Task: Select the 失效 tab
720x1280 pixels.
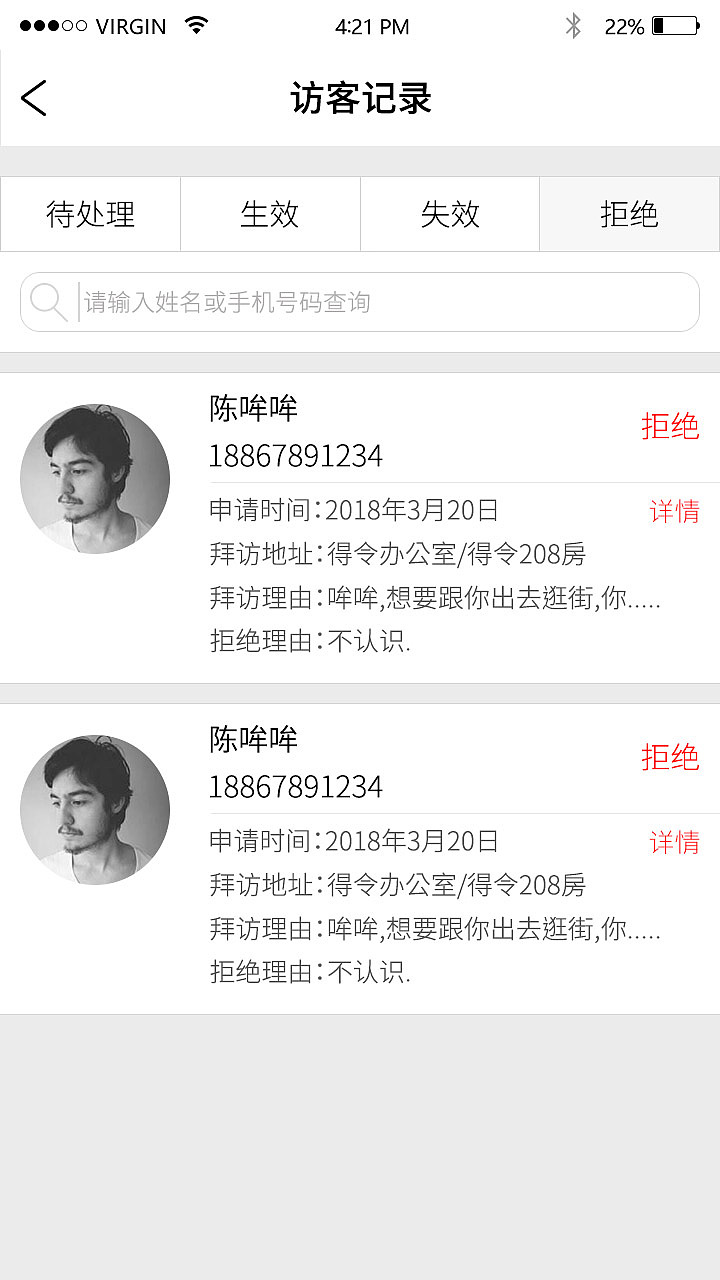Action: click(449, 214)
